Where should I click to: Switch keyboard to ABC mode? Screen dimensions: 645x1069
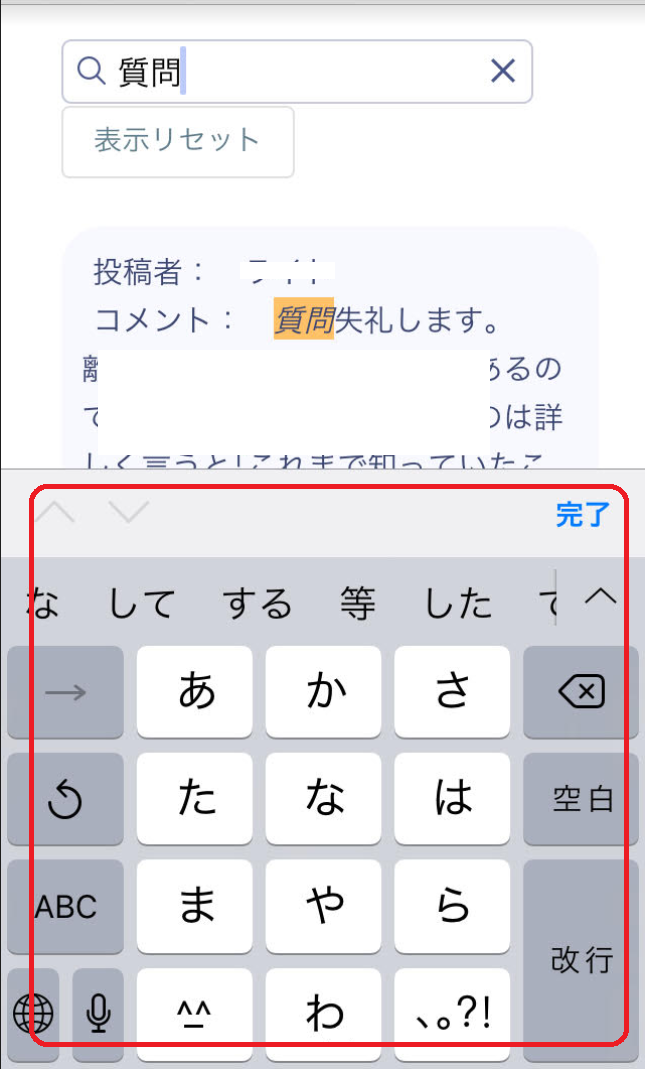pos(66,906)
